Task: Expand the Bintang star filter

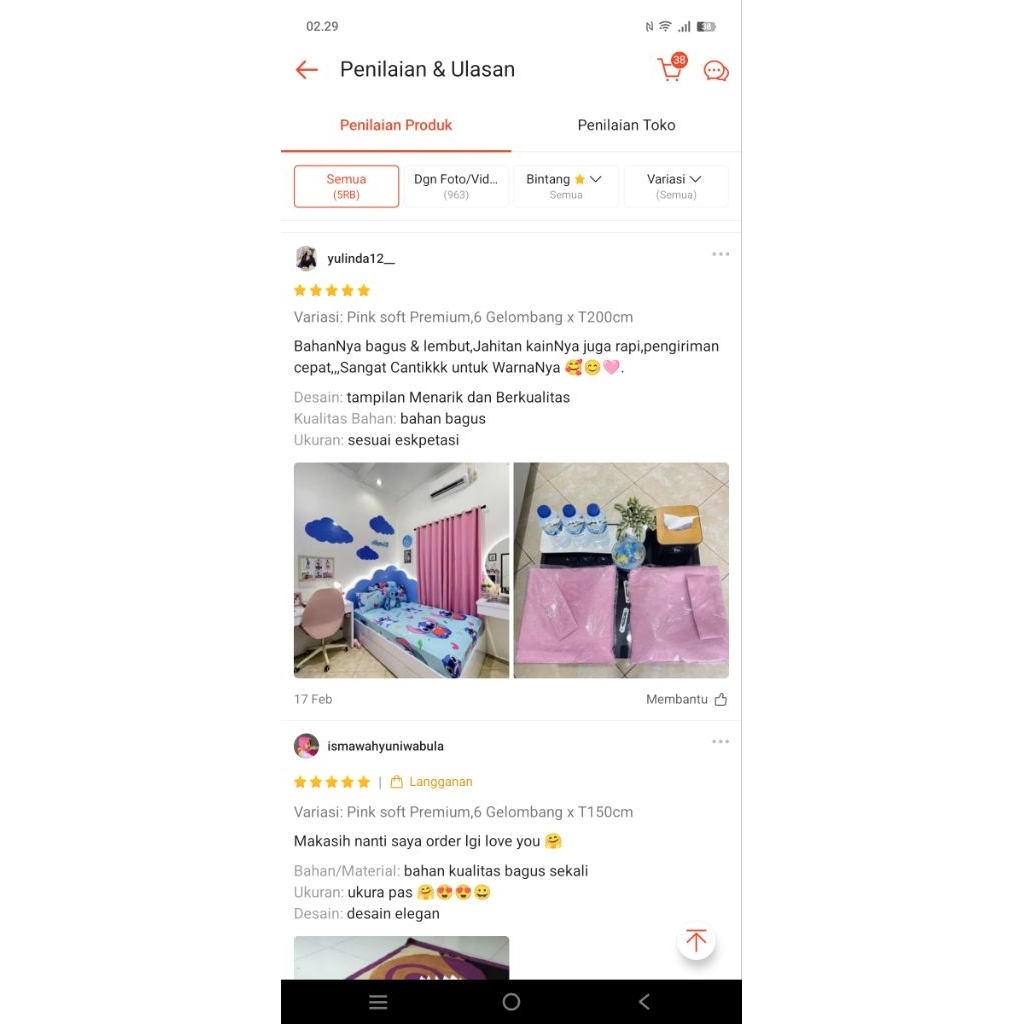Action: pos(566,186)
